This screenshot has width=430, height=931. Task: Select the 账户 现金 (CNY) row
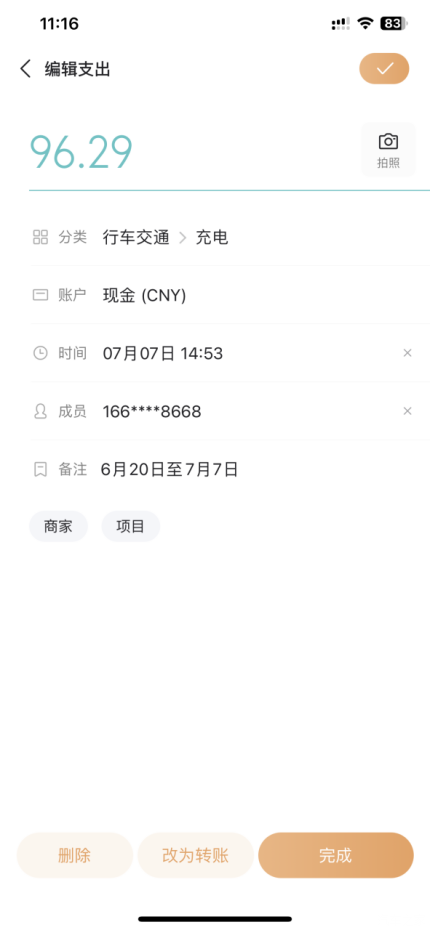[230, 295]
